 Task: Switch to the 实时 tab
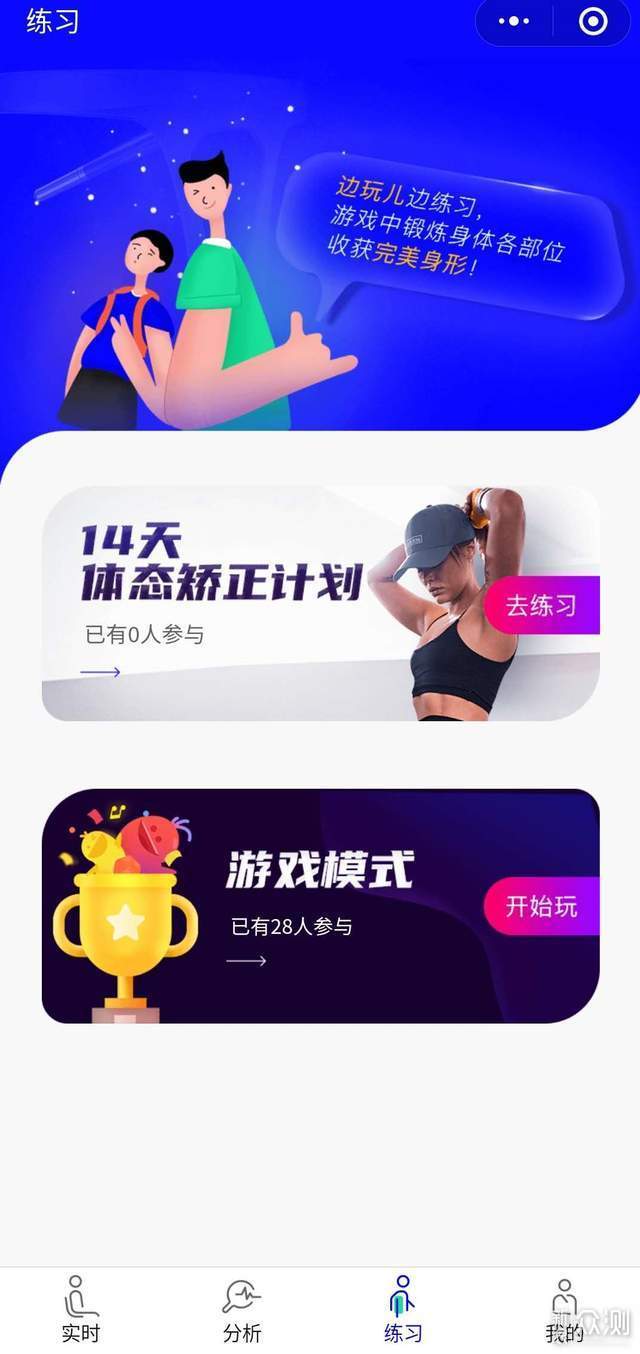tap(81, 1309)
